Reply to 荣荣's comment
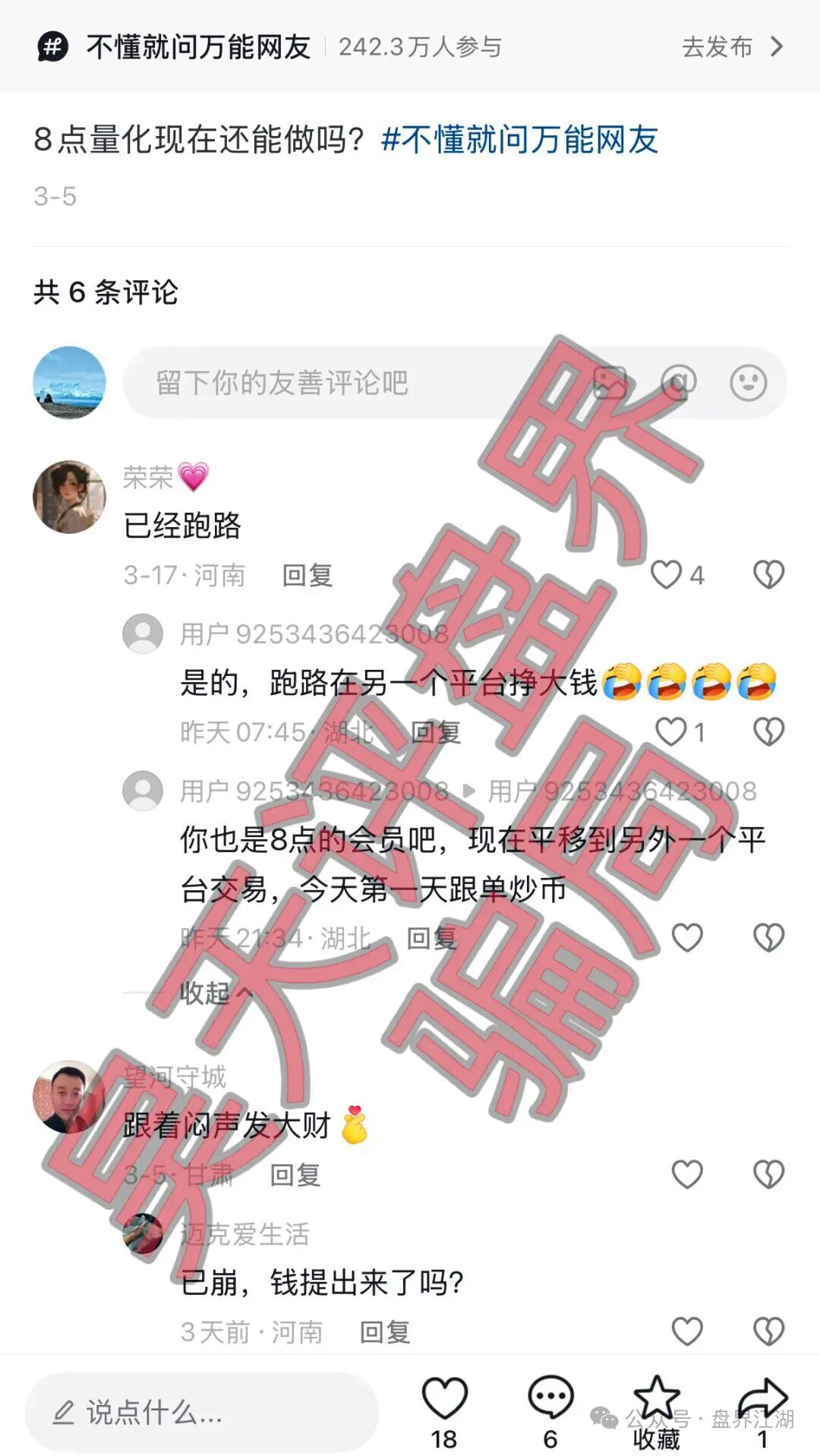Viewport: 820px width, 1456px height. point(307,575)
